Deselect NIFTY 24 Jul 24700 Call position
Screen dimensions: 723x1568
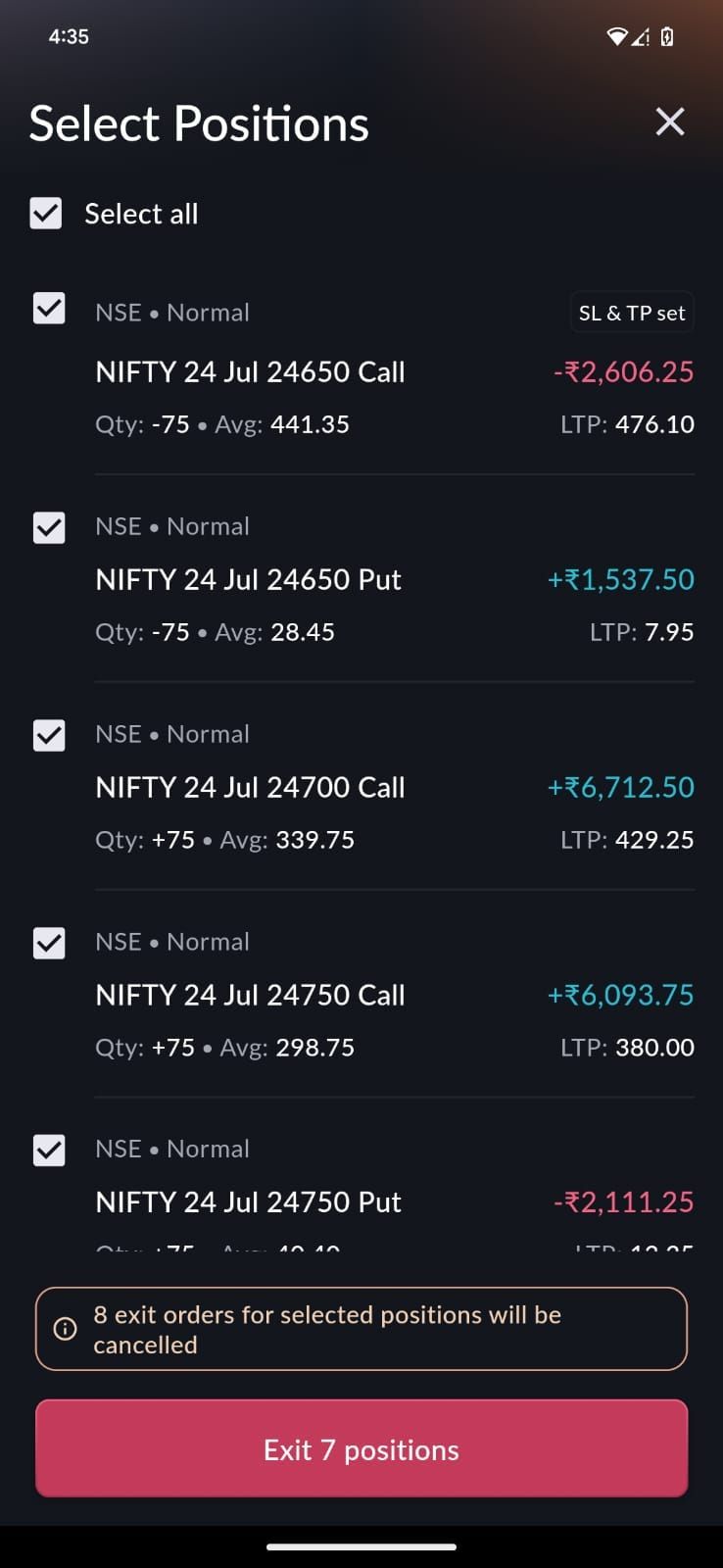coord(49,736)
